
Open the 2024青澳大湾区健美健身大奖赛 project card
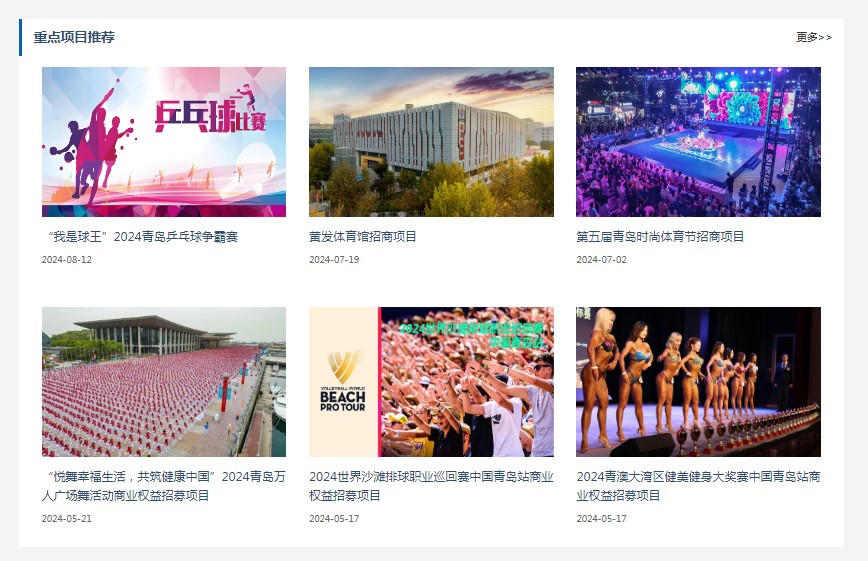698,382
